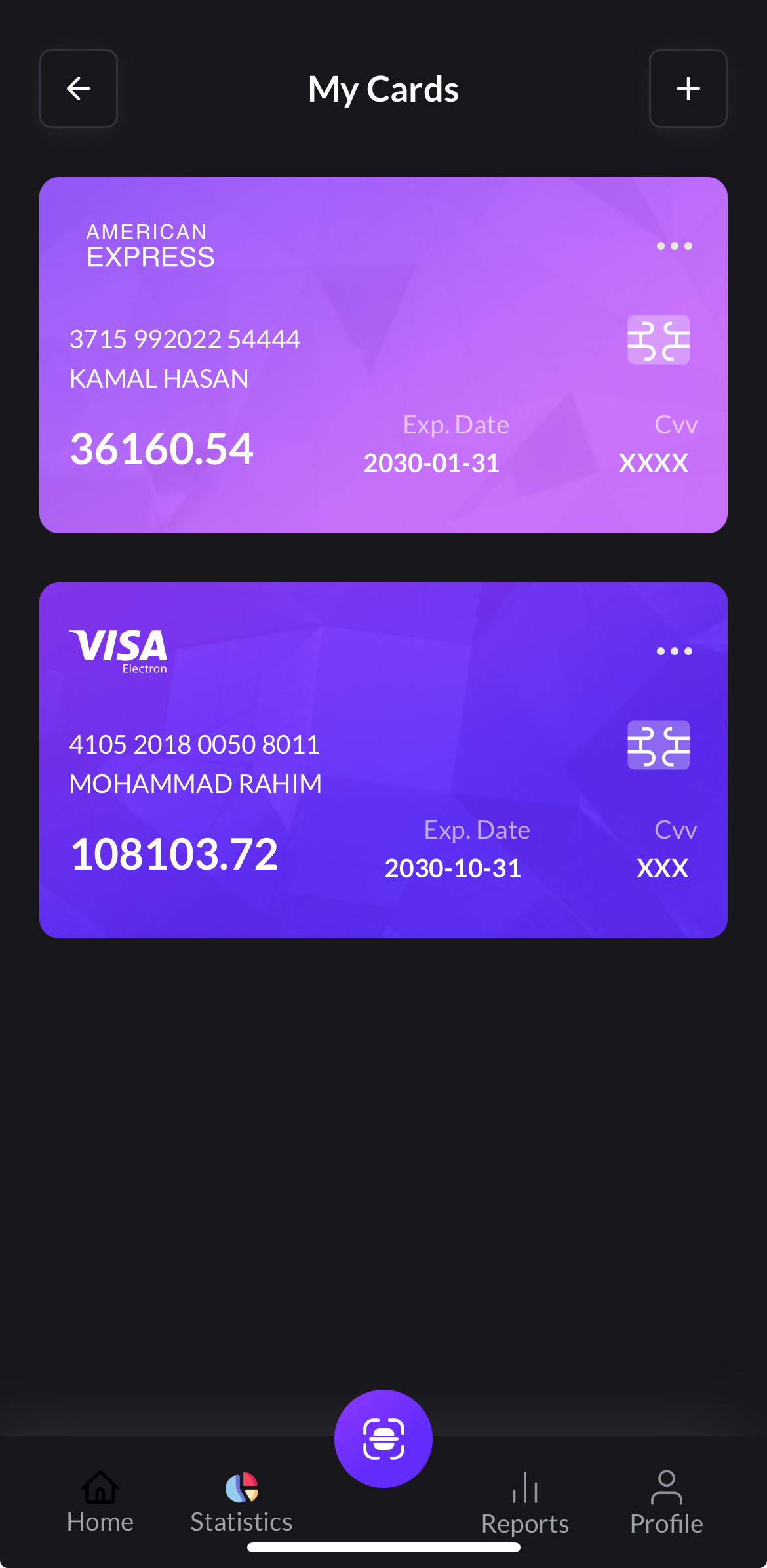
Task: Go back using the arrow button
Action: coord(79,89)
